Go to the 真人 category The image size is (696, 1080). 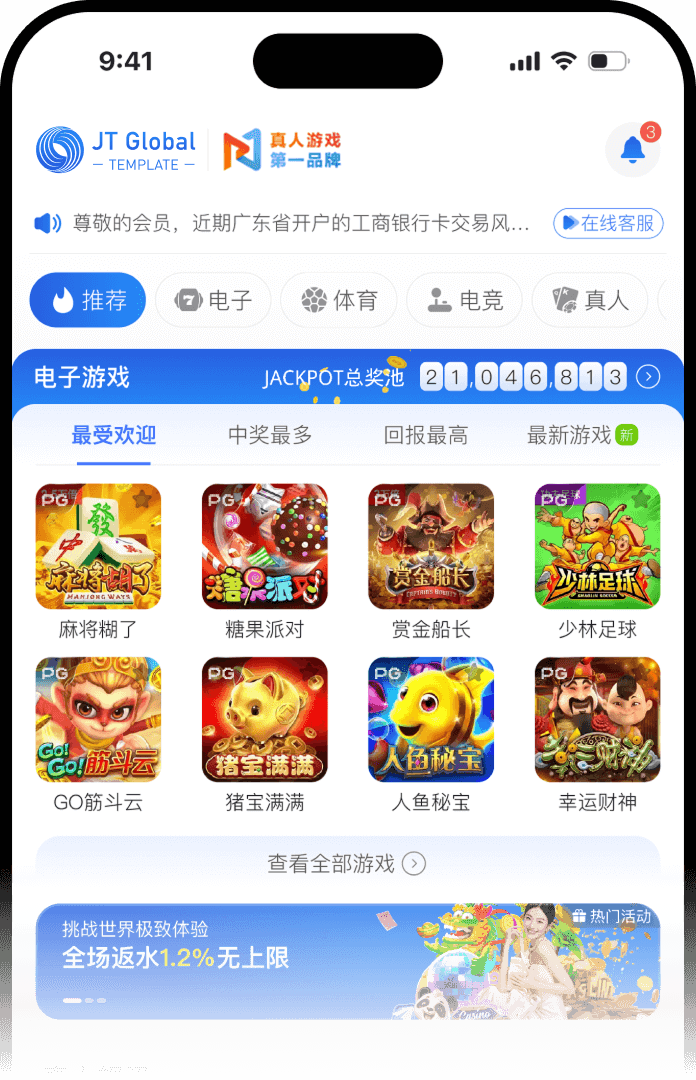click(x=590, y=300)
